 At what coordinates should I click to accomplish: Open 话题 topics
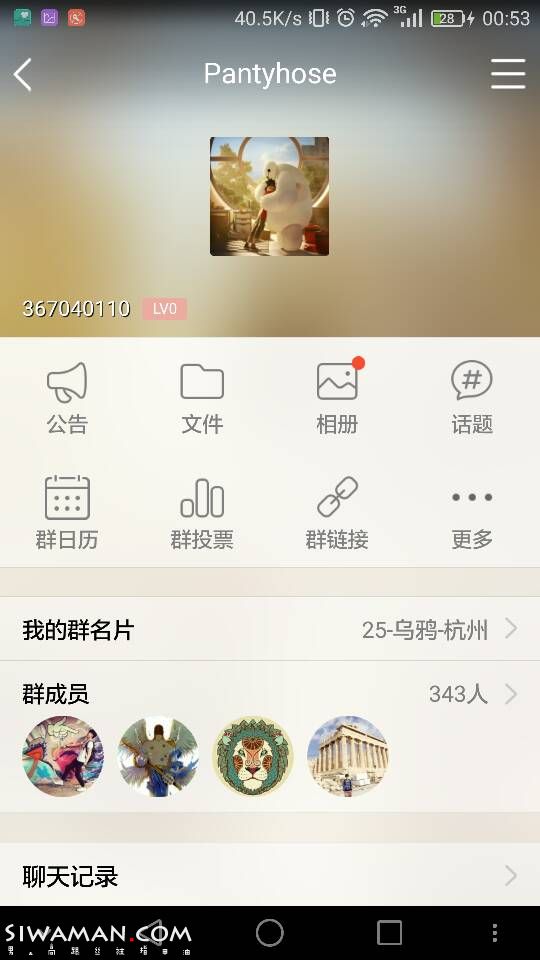point(472,398)
